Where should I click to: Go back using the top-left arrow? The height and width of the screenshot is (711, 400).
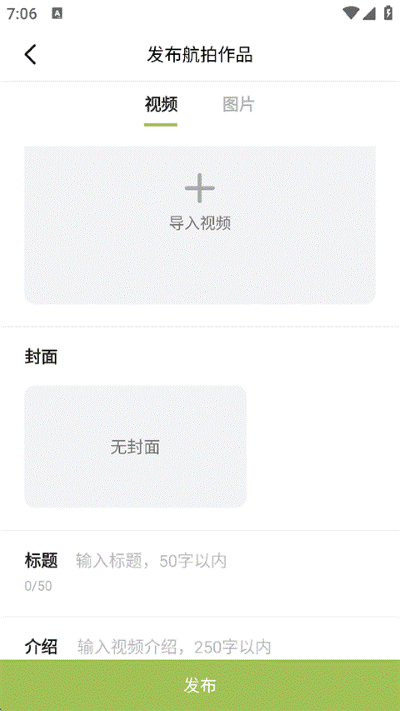30,54
